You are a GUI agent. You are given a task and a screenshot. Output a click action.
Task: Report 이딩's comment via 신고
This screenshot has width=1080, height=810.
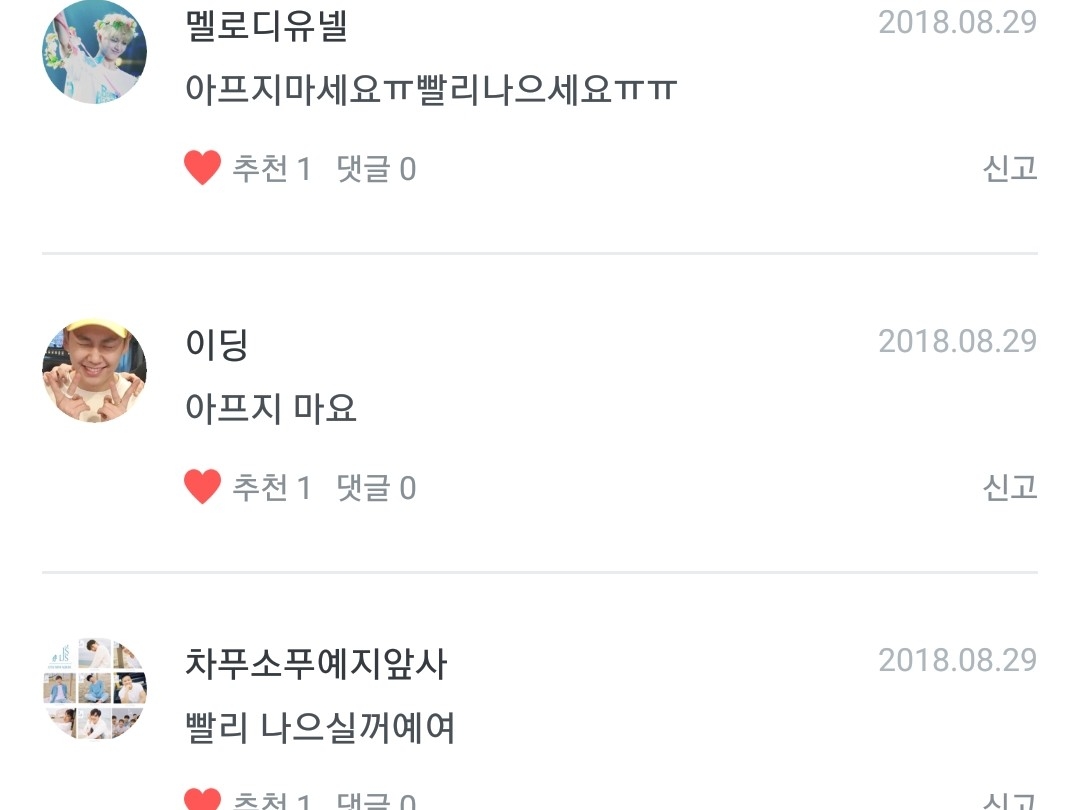pyautogui.click(x=1009, y=487)
